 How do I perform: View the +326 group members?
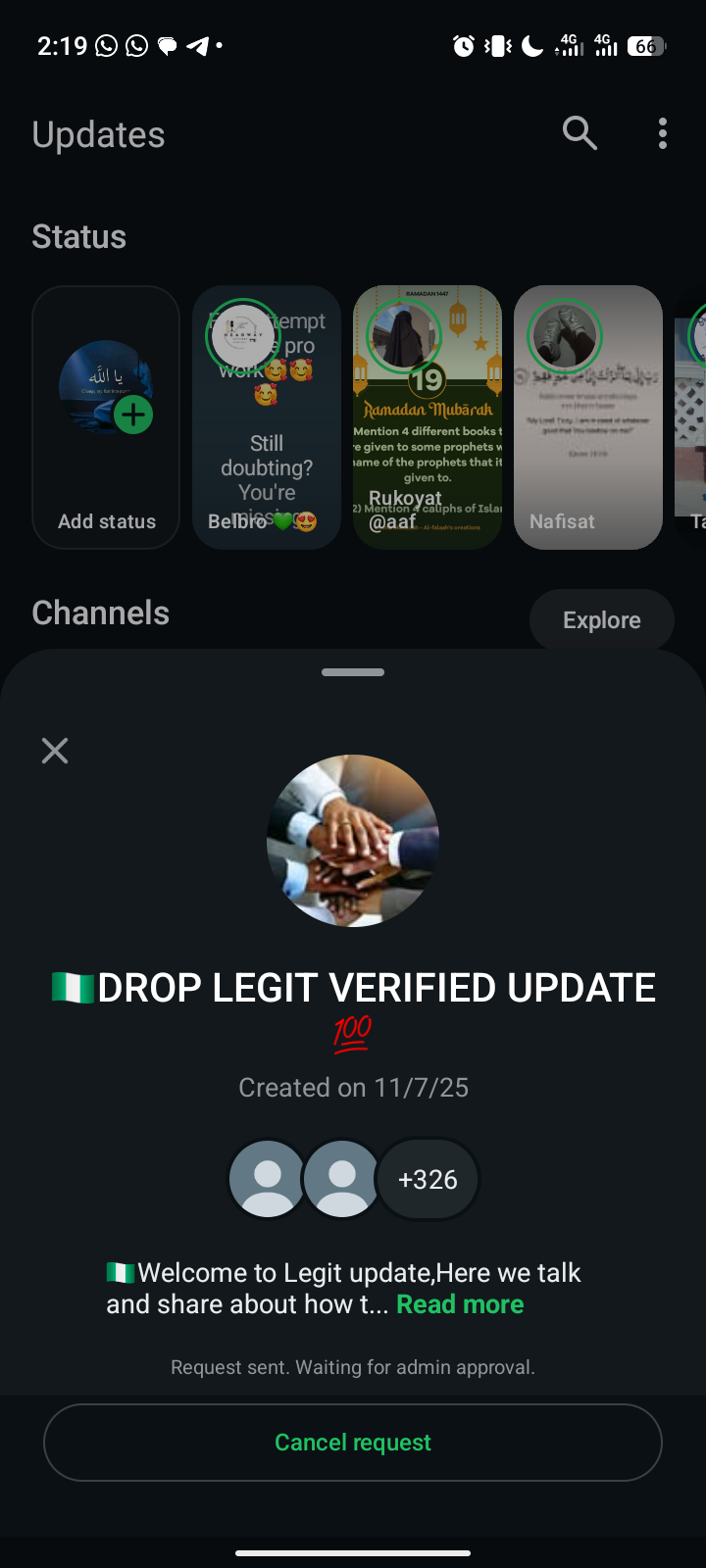click(429, 1179)
